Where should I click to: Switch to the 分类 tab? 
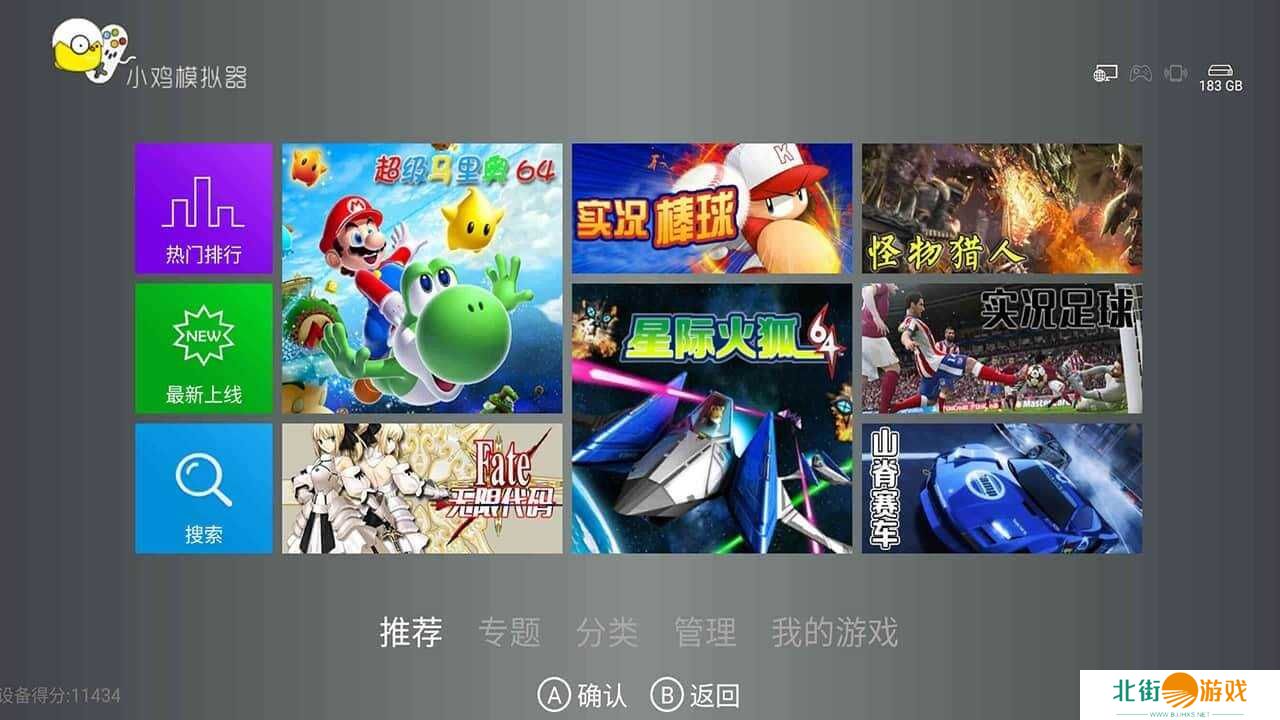(607, 632)
